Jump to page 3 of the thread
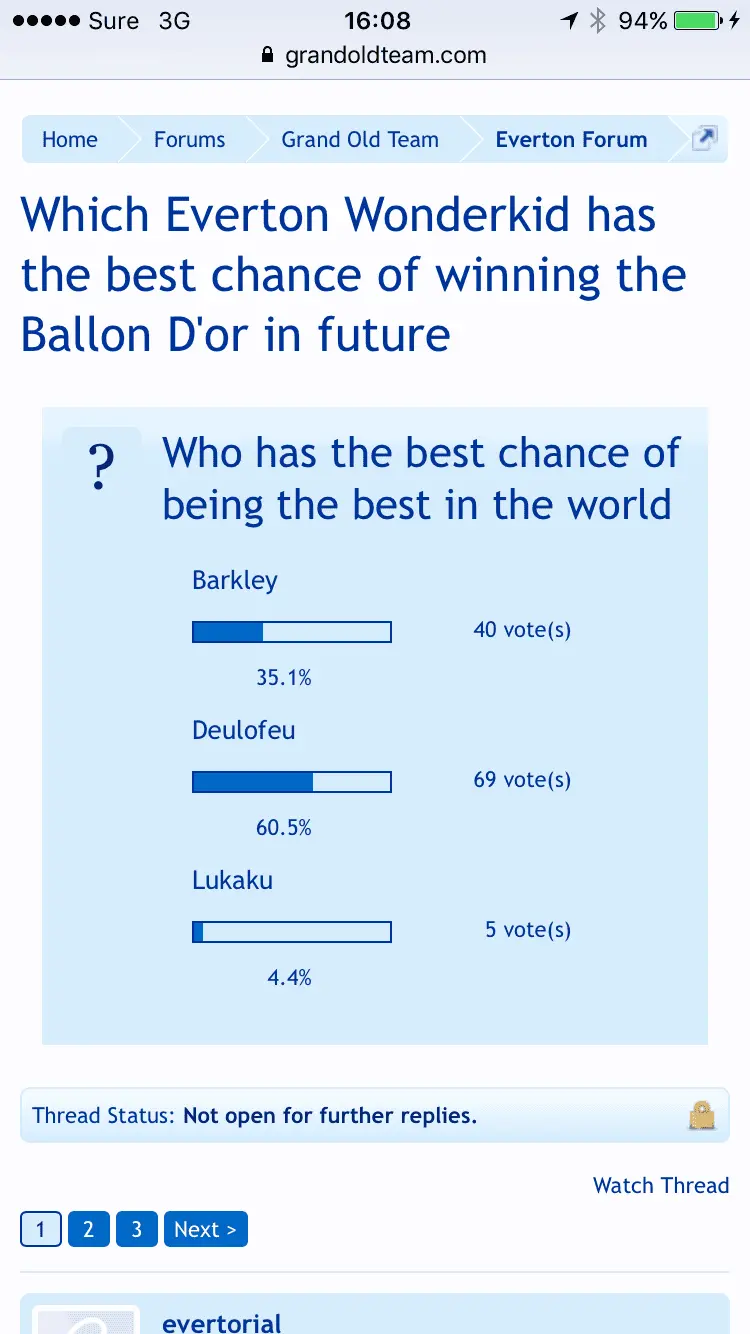Viewport: 750px width, 1334px height. click(137, 1229)
